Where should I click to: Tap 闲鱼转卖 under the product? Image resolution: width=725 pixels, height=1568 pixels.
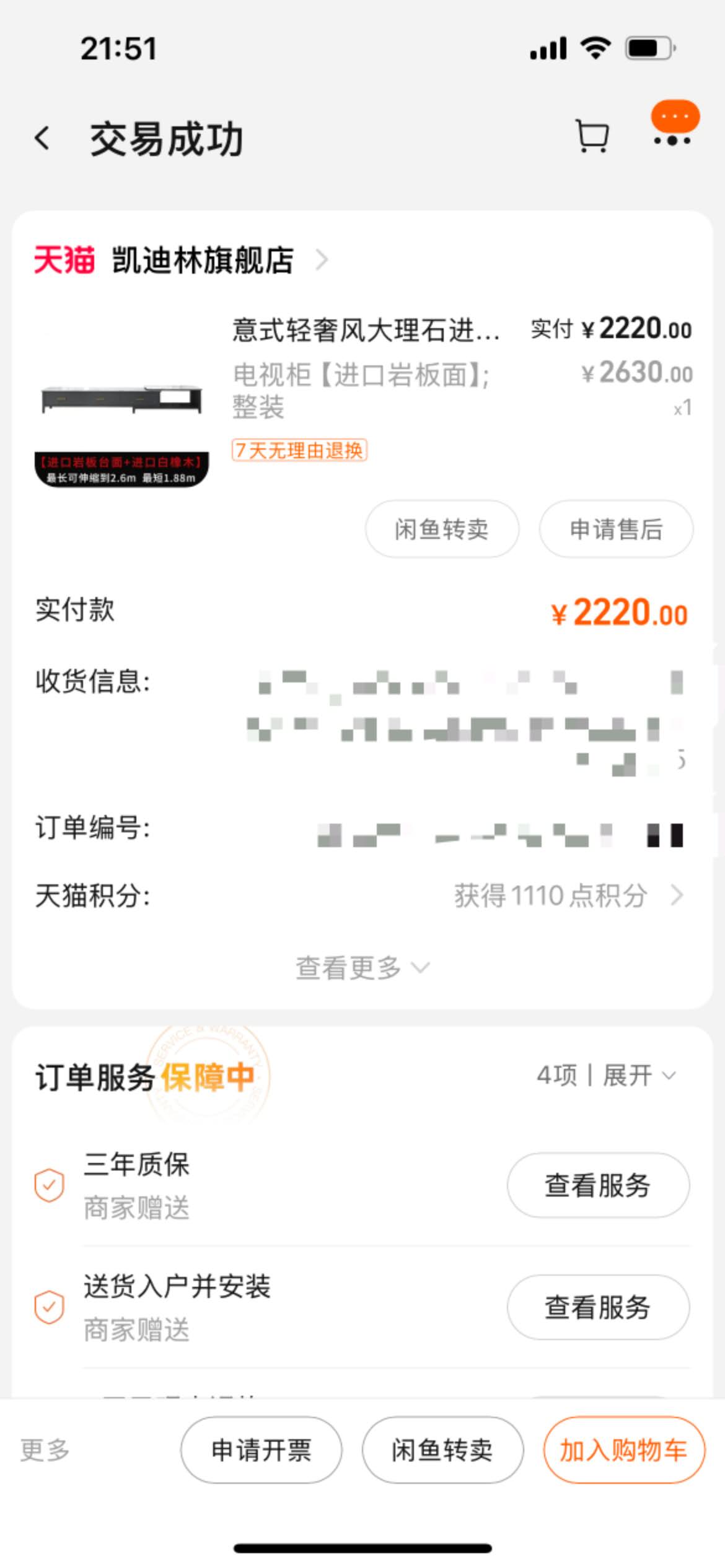click(x=442, y=529)
